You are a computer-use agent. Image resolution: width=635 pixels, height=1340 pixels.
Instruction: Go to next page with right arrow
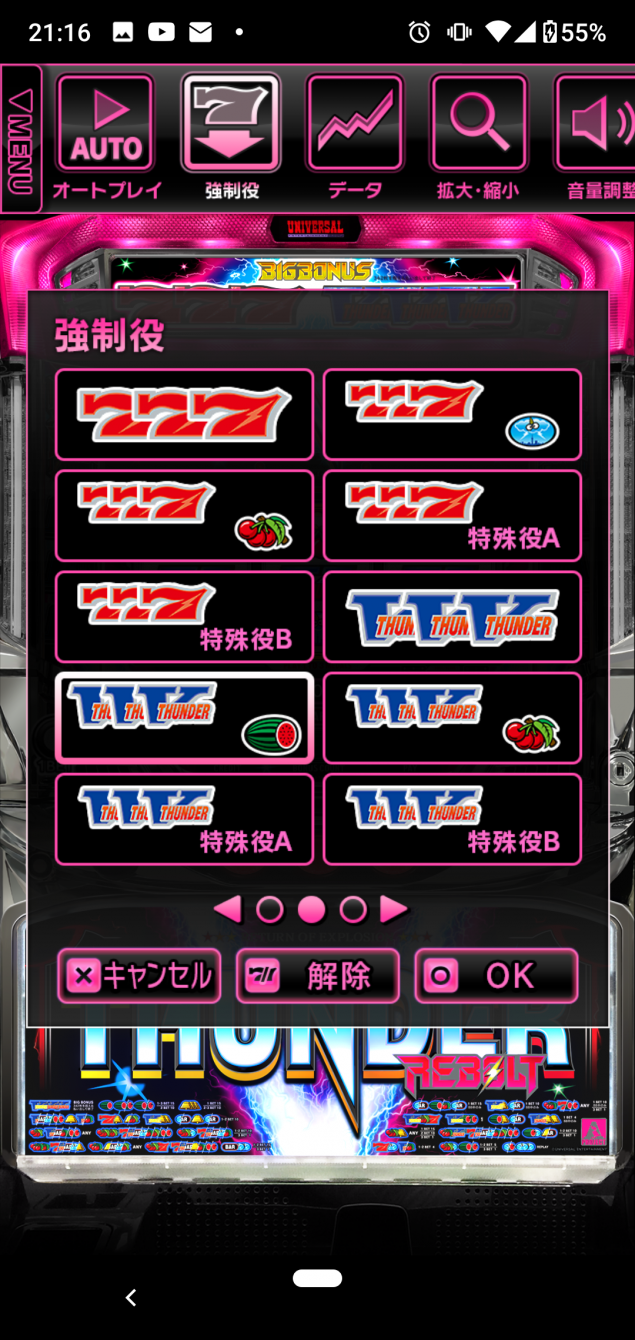click(x=394, y=909)
